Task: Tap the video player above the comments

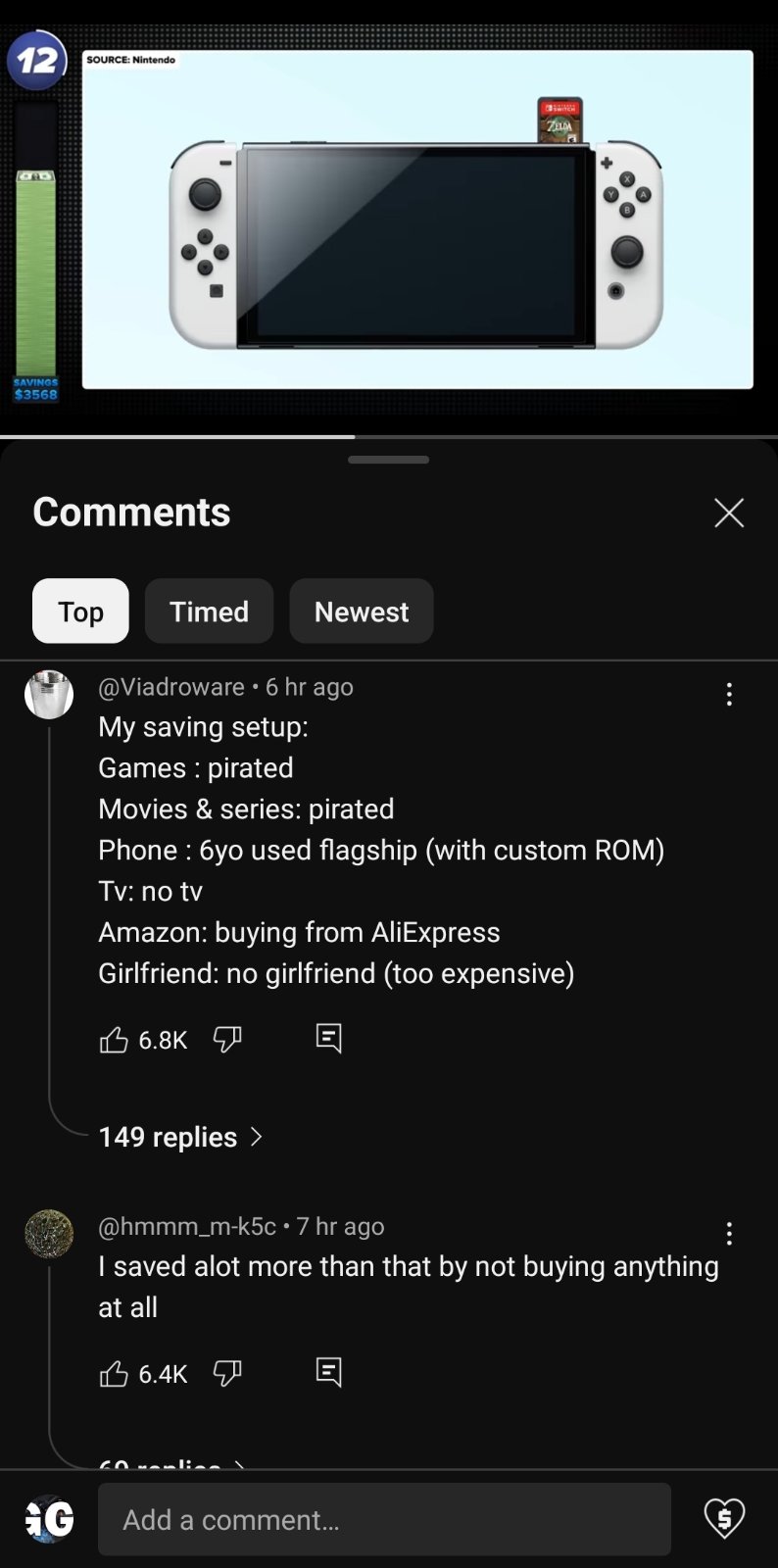Action: (389, 218)
